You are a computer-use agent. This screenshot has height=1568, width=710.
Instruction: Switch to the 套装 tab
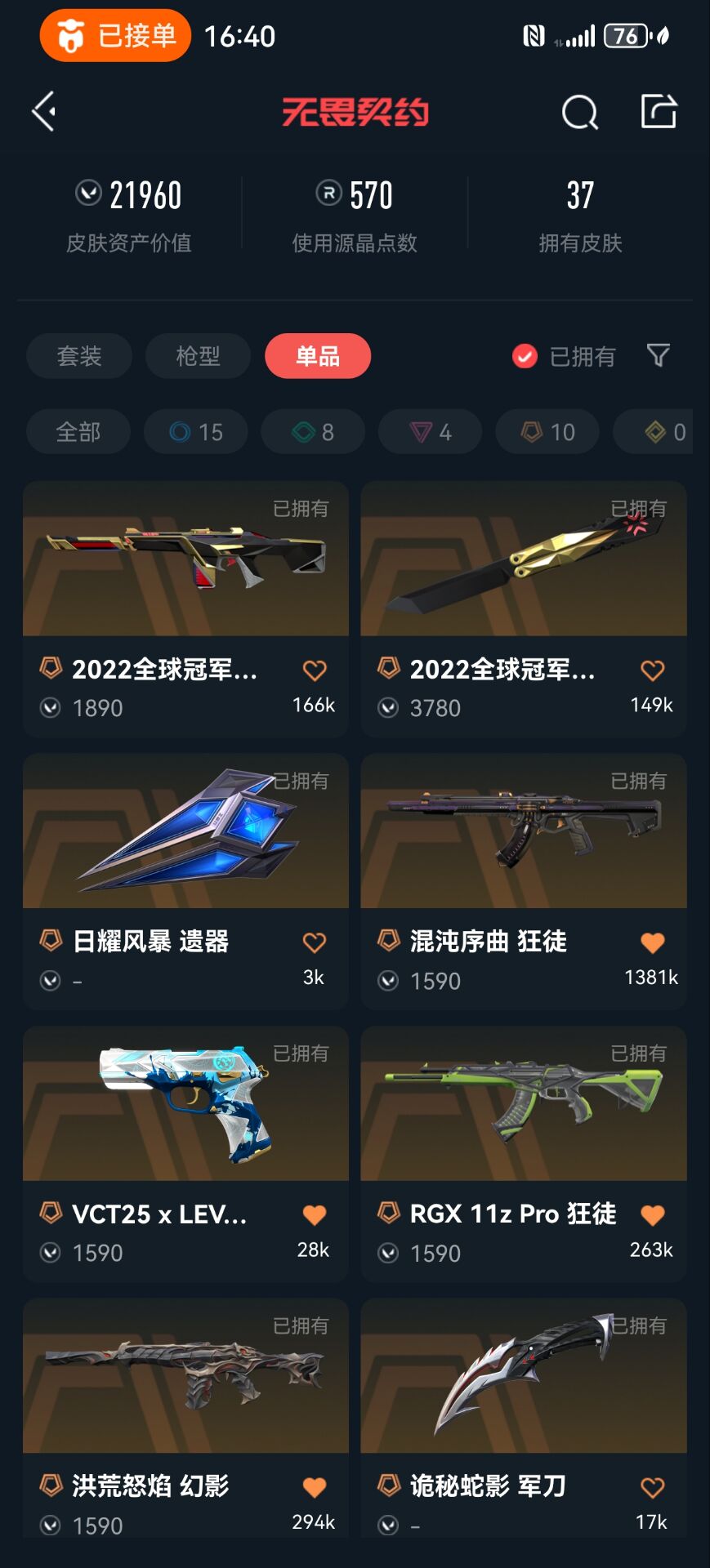click(79, 356)
